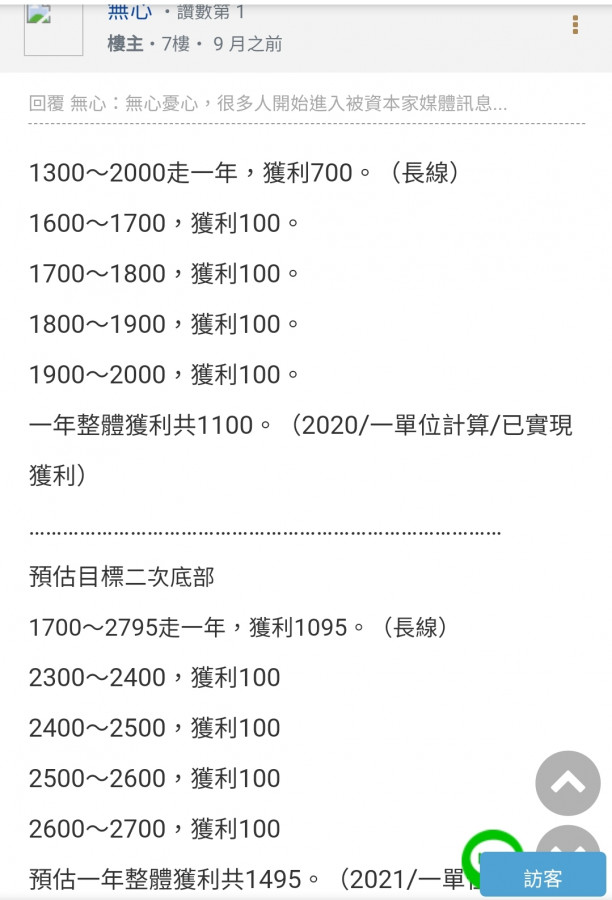Tap the 訪客 button
612x900 pixels.
pyautogui.click(x=543, y=878)
